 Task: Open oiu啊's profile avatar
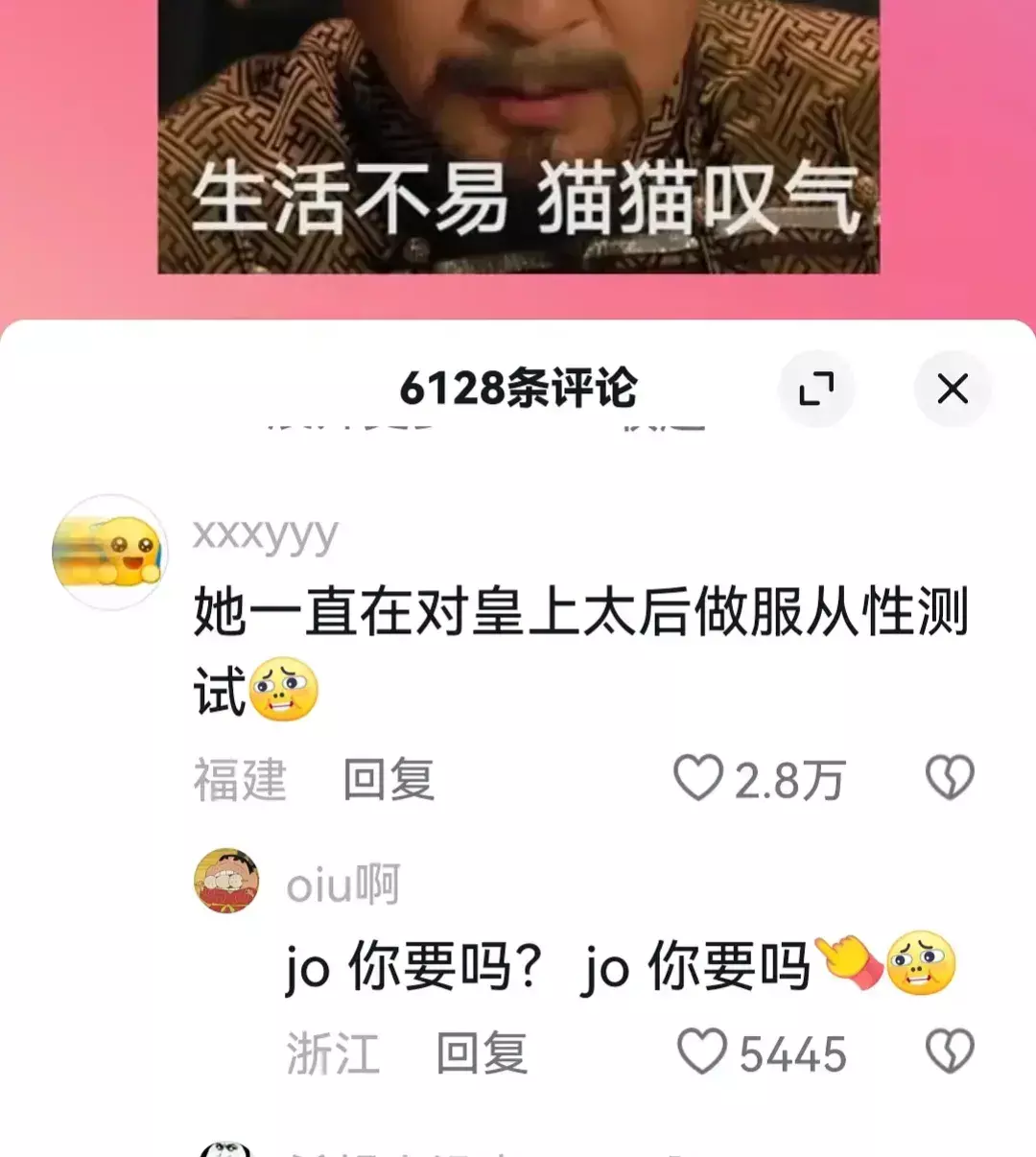click(x=226, y=880)
